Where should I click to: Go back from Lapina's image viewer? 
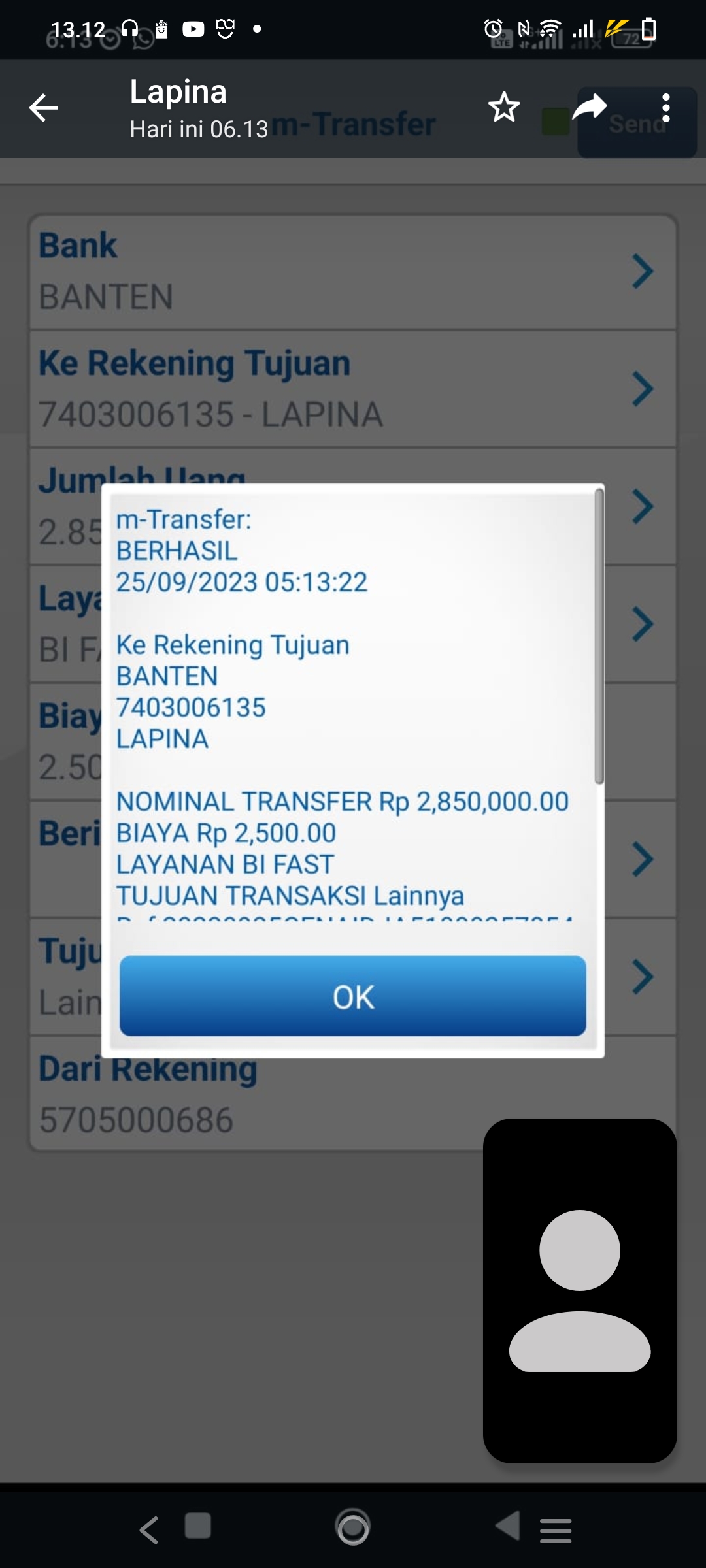tap(44, 108)
